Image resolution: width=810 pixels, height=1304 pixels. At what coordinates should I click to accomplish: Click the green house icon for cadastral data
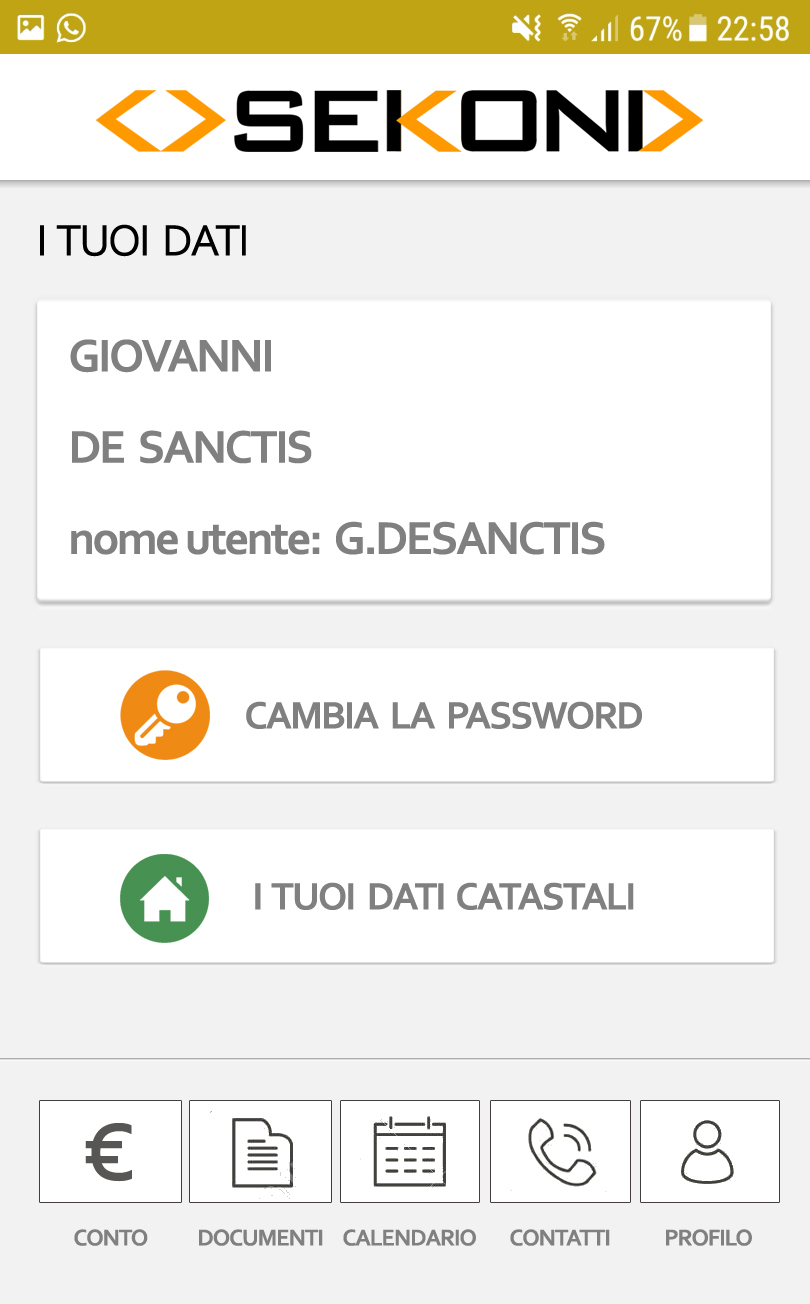click(165, 896)
